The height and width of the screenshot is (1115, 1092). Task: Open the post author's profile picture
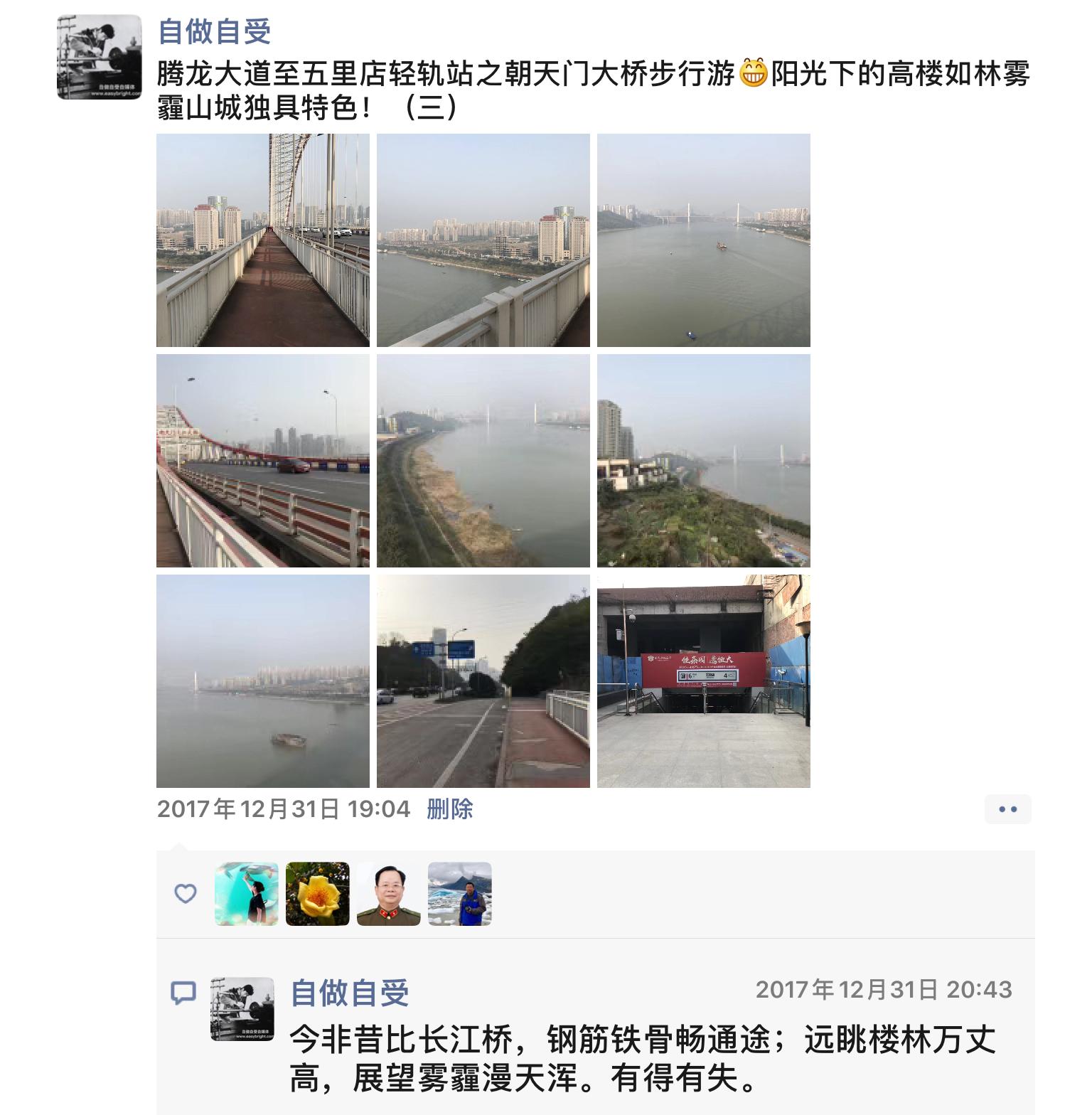(99, 57)
